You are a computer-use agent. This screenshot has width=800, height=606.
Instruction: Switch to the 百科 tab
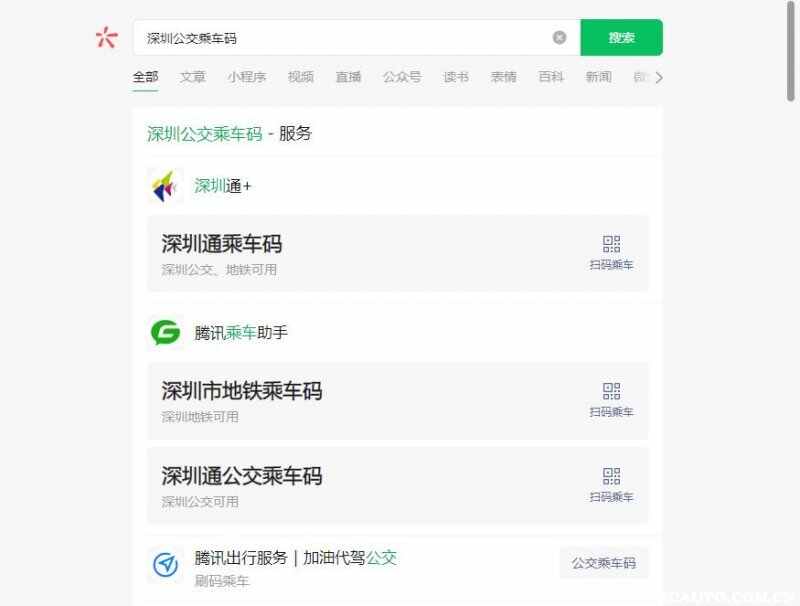551,77
